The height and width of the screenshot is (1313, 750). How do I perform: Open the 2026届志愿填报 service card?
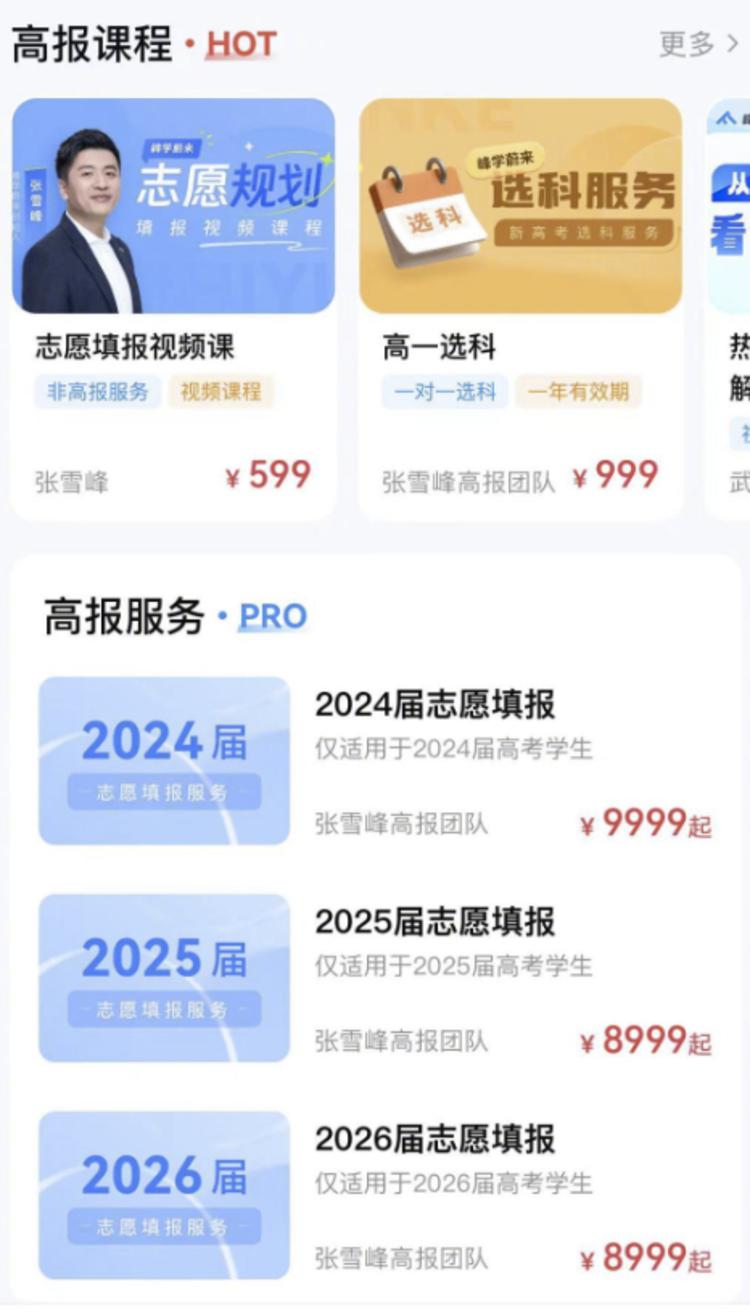375,1196
